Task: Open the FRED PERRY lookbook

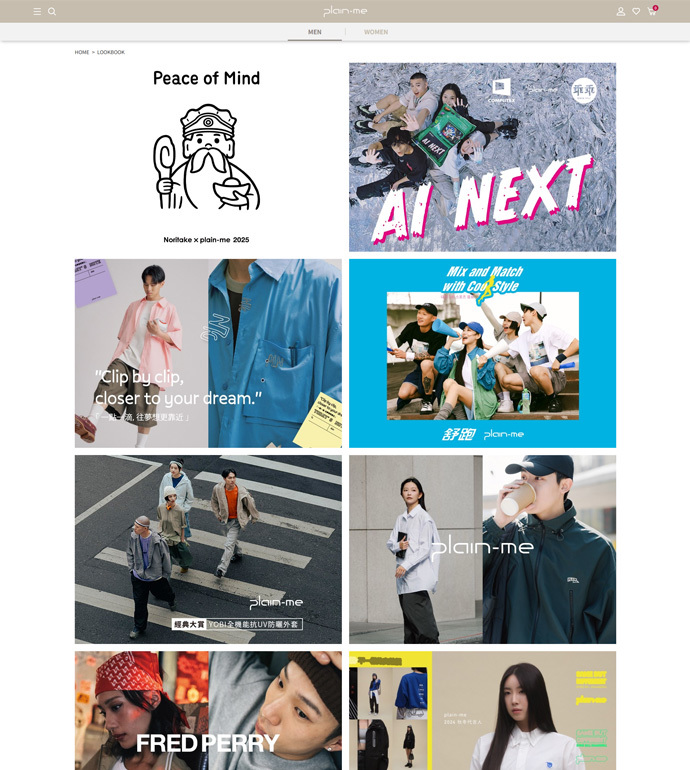Action: (x=207, y=710)
